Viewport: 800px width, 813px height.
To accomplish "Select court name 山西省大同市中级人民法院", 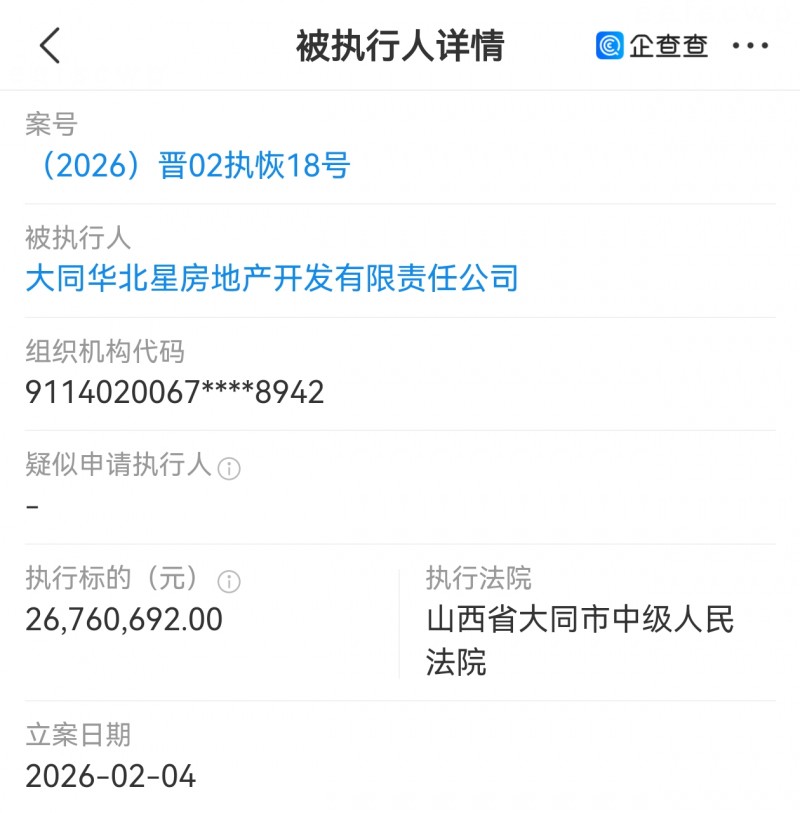I will 581,640.
